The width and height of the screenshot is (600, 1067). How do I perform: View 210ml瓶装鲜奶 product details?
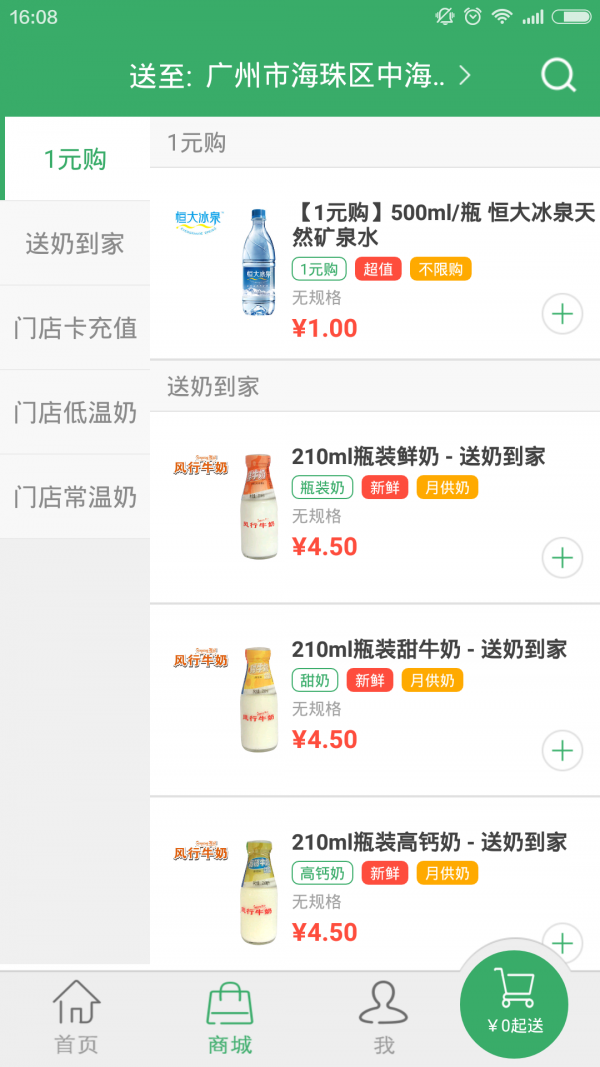click(x=418, y=457)
